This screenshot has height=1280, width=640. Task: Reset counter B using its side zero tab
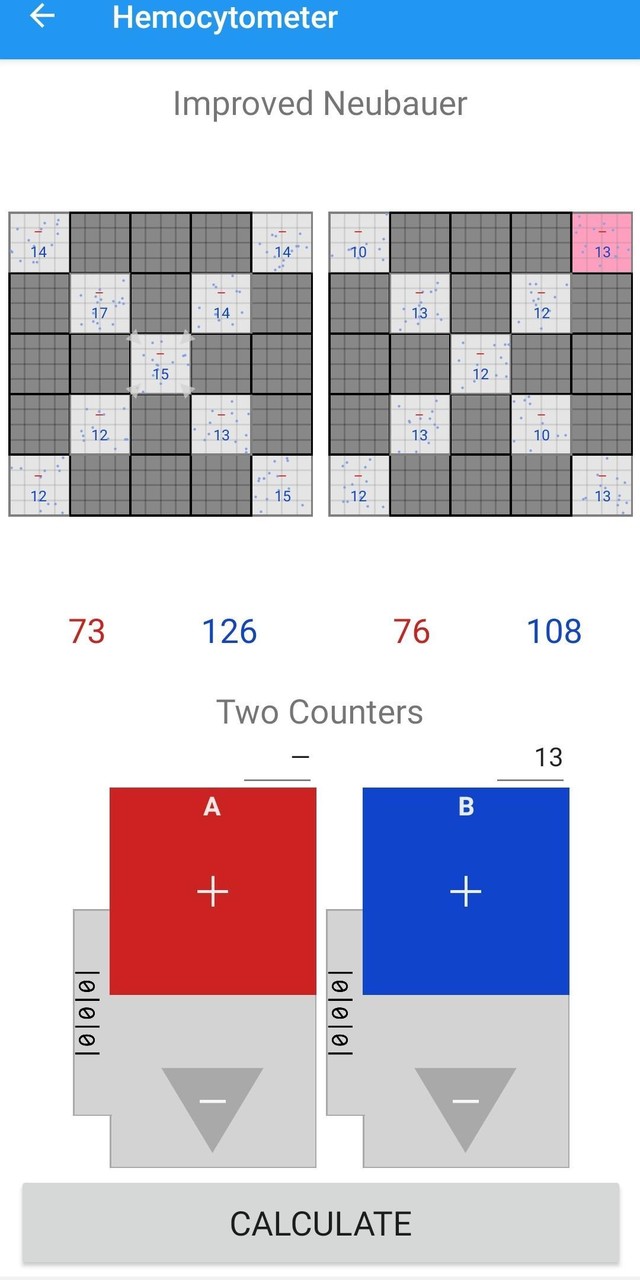(342, 1012)
